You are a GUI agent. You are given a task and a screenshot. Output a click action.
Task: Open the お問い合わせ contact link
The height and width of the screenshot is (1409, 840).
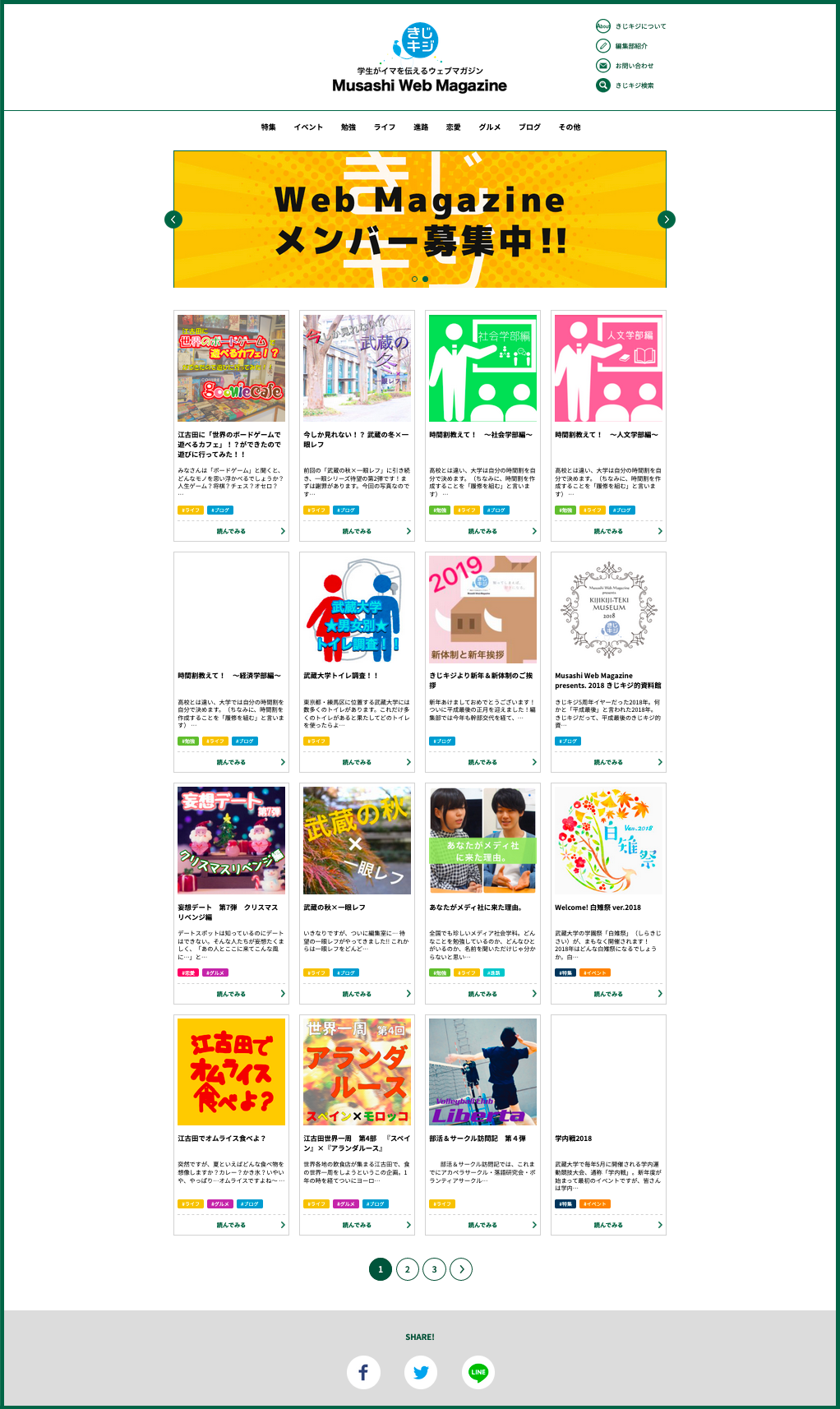(634, 66)
